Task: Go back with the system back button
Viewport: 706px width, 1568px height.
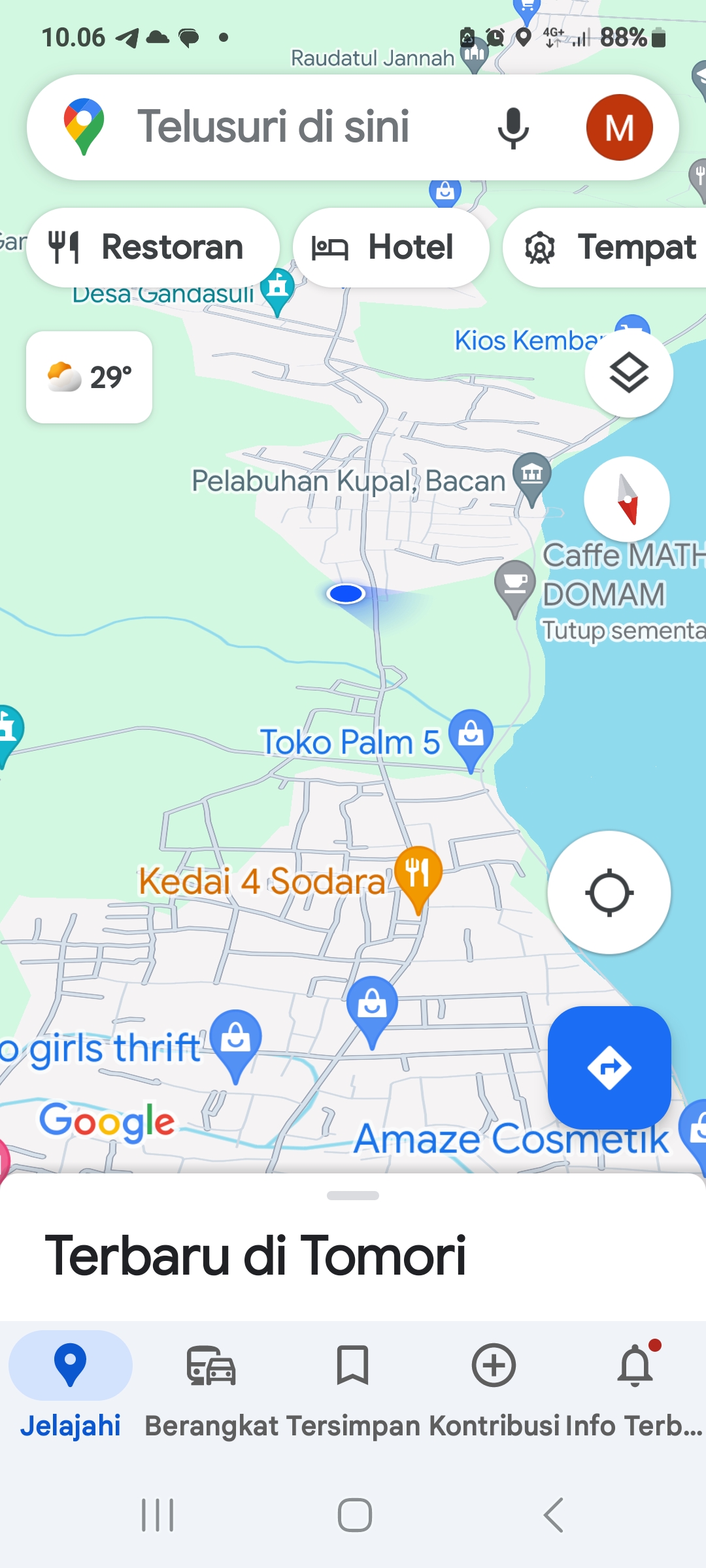Action: pos(553,1515)
